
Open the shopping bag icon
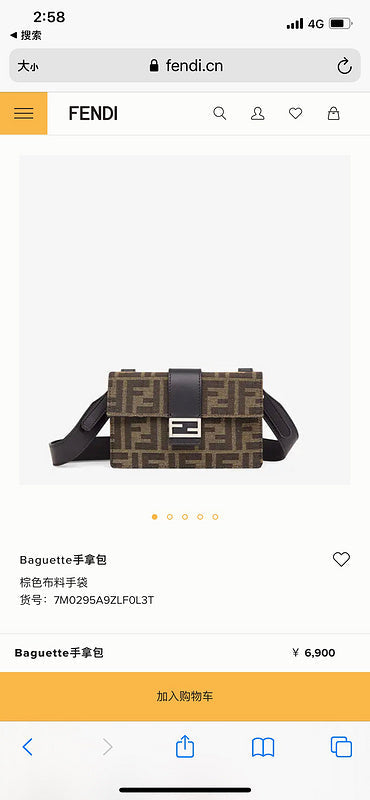click(333, 113)
